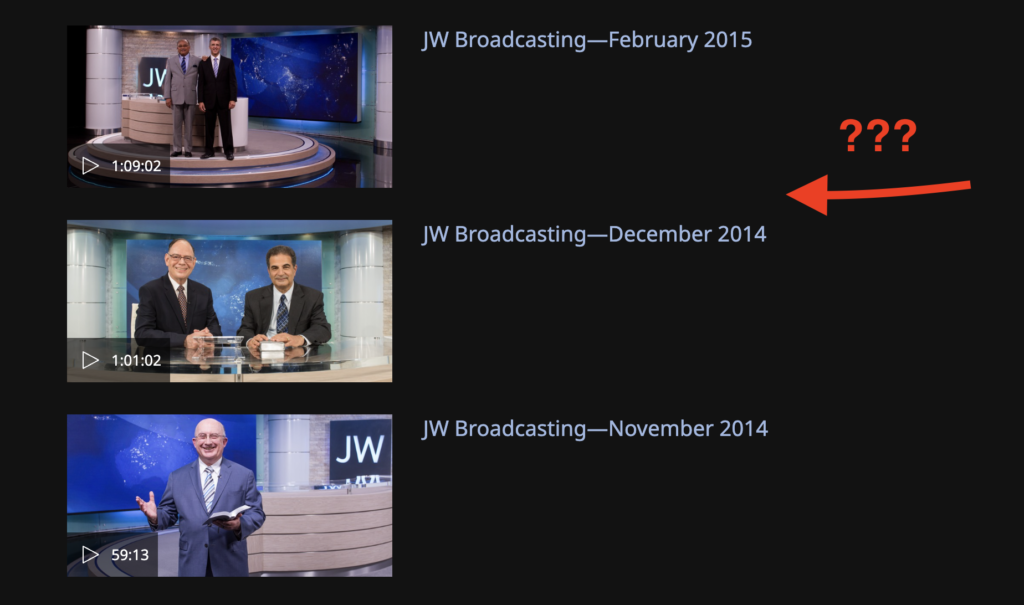Select the JW Broadcasting—December 2014 title link

594,234
